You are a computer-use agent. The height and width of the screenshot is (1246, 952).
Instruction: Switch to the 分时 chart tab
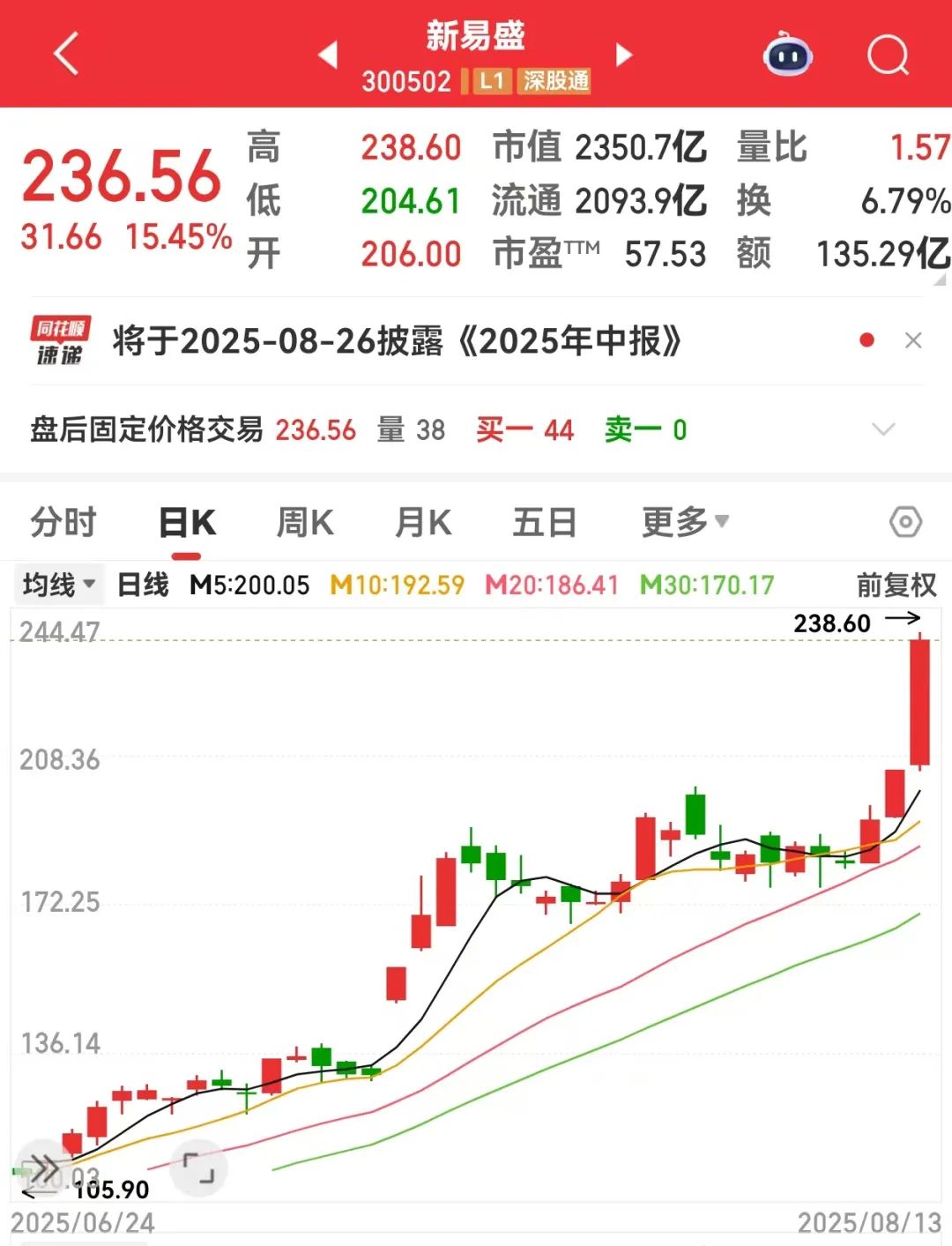click(63, 523)
